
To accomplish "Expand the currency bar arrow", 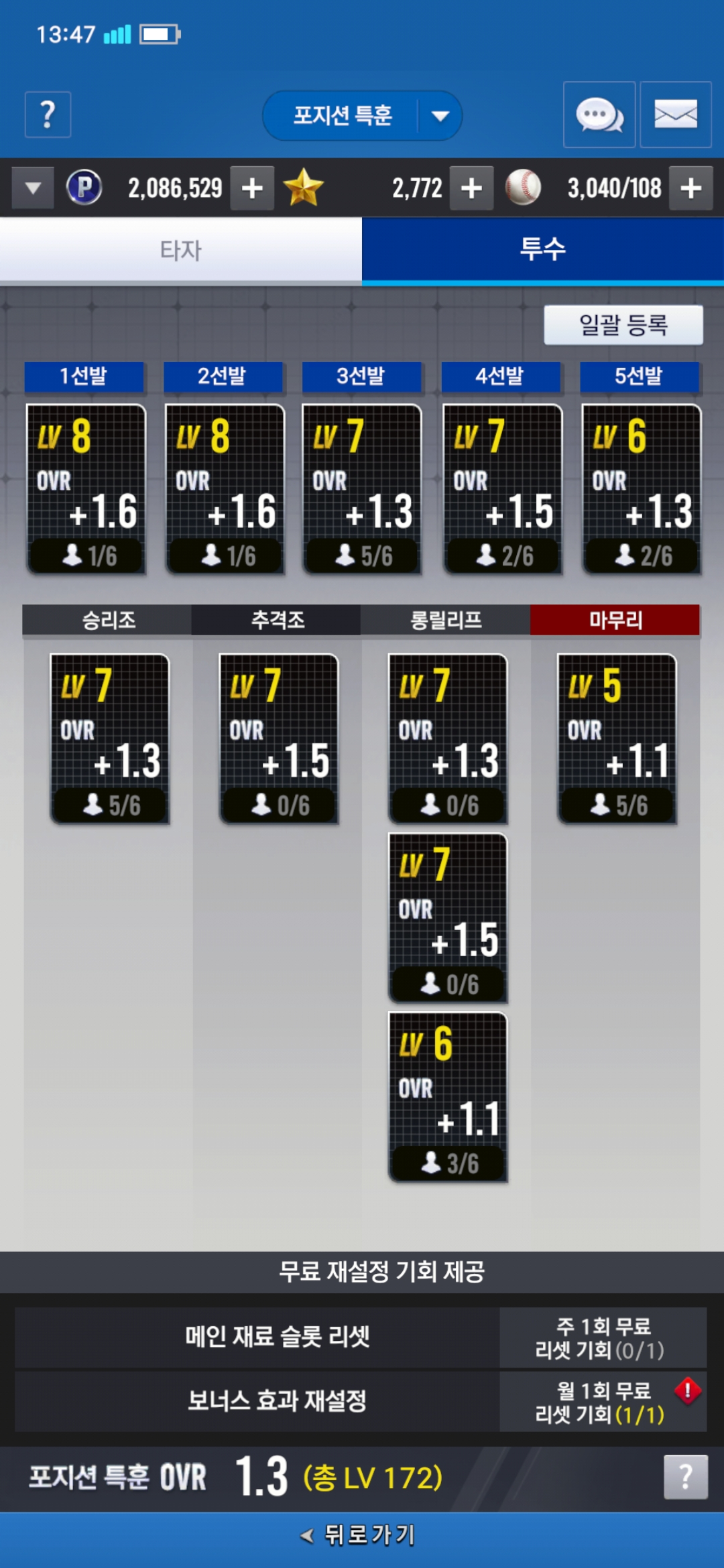I will pyautogui.click(x=32, y=188).
